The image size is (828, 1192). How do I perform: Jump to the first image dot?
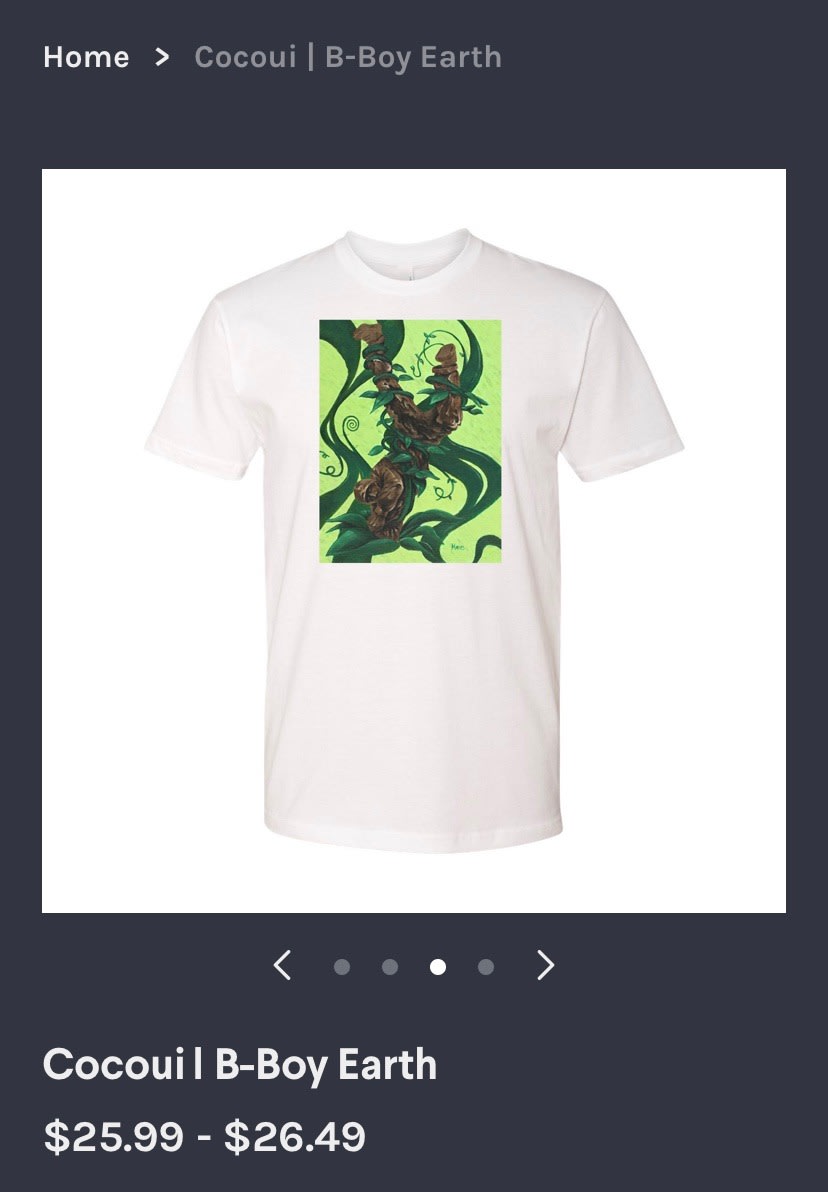coord(342,967)
